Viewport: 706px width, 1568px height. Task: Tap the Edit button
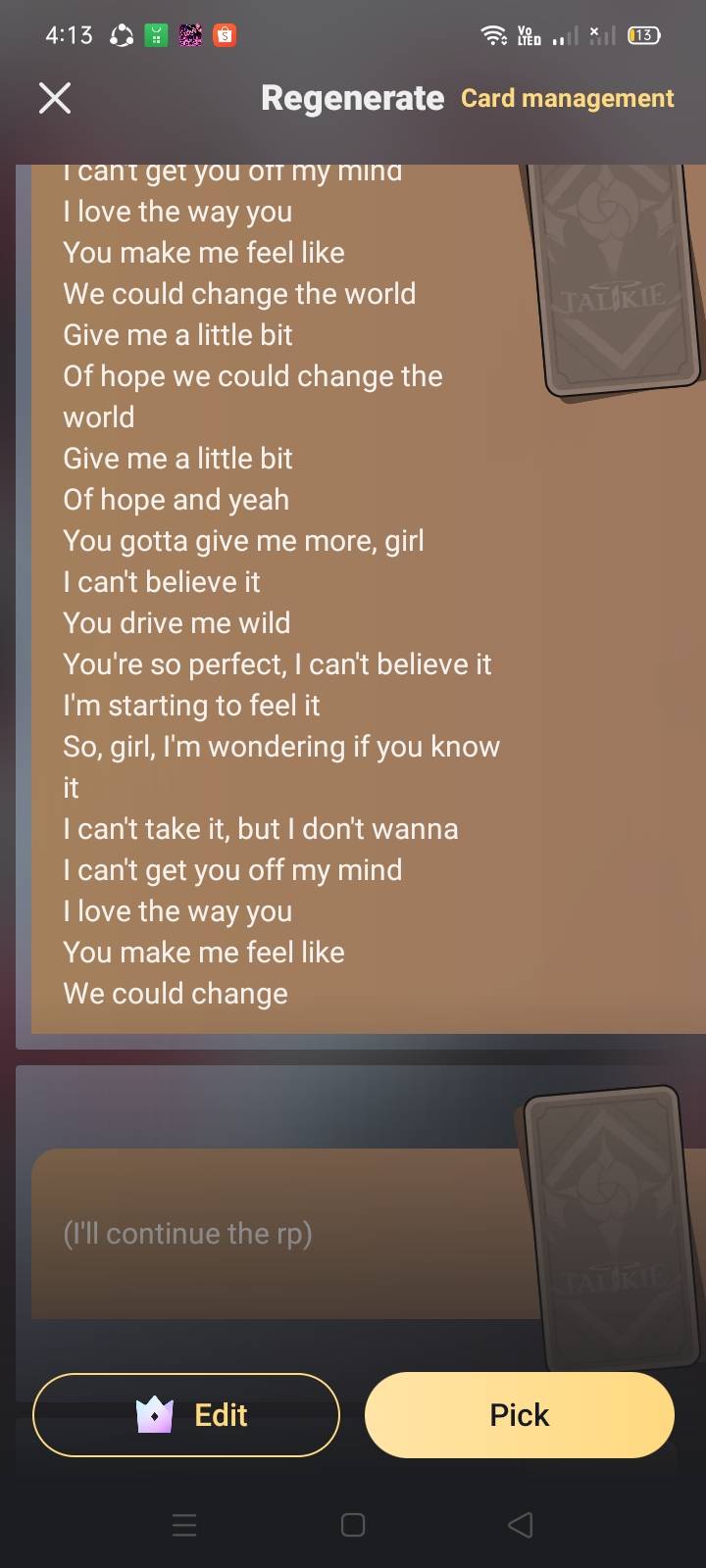[x=186, y=1415]
